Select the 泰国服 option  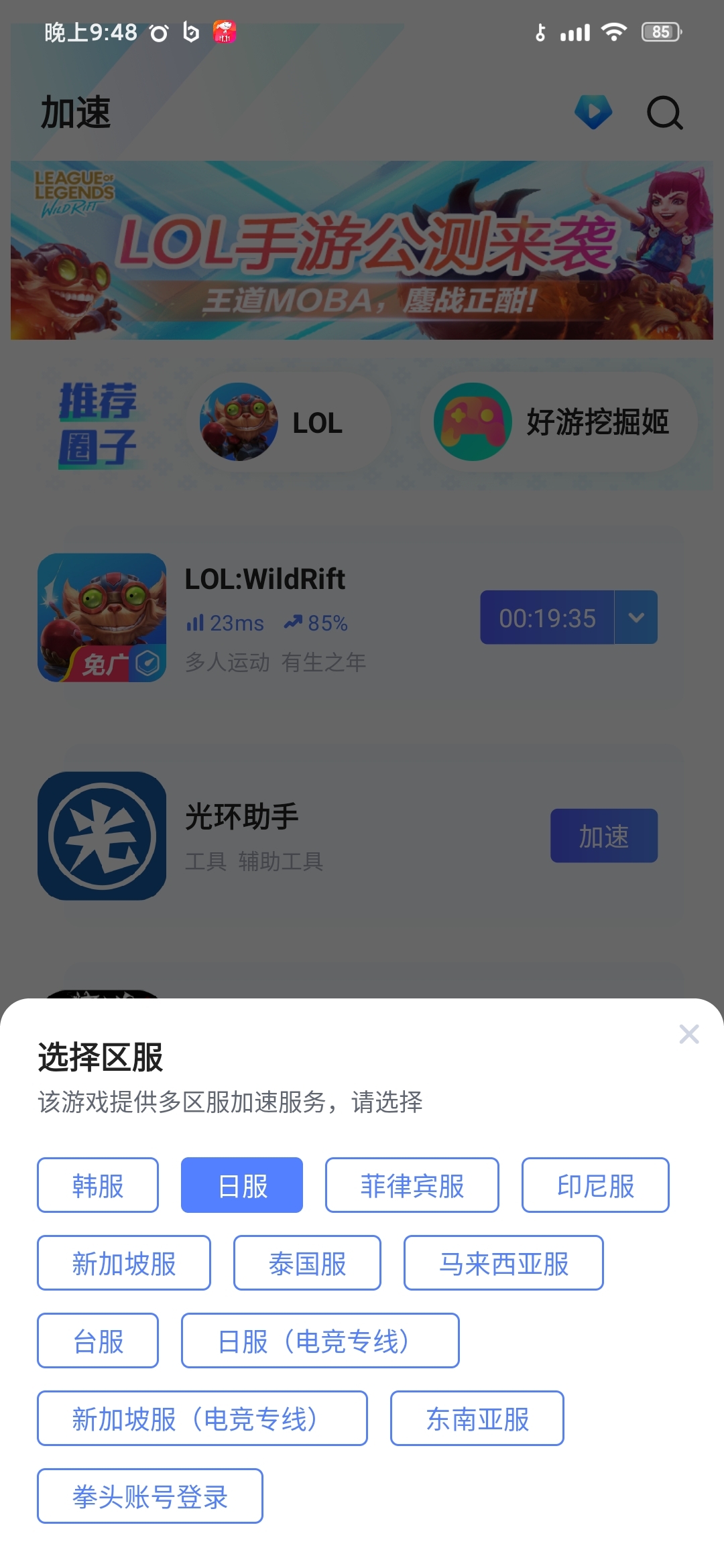point(307,1262)
